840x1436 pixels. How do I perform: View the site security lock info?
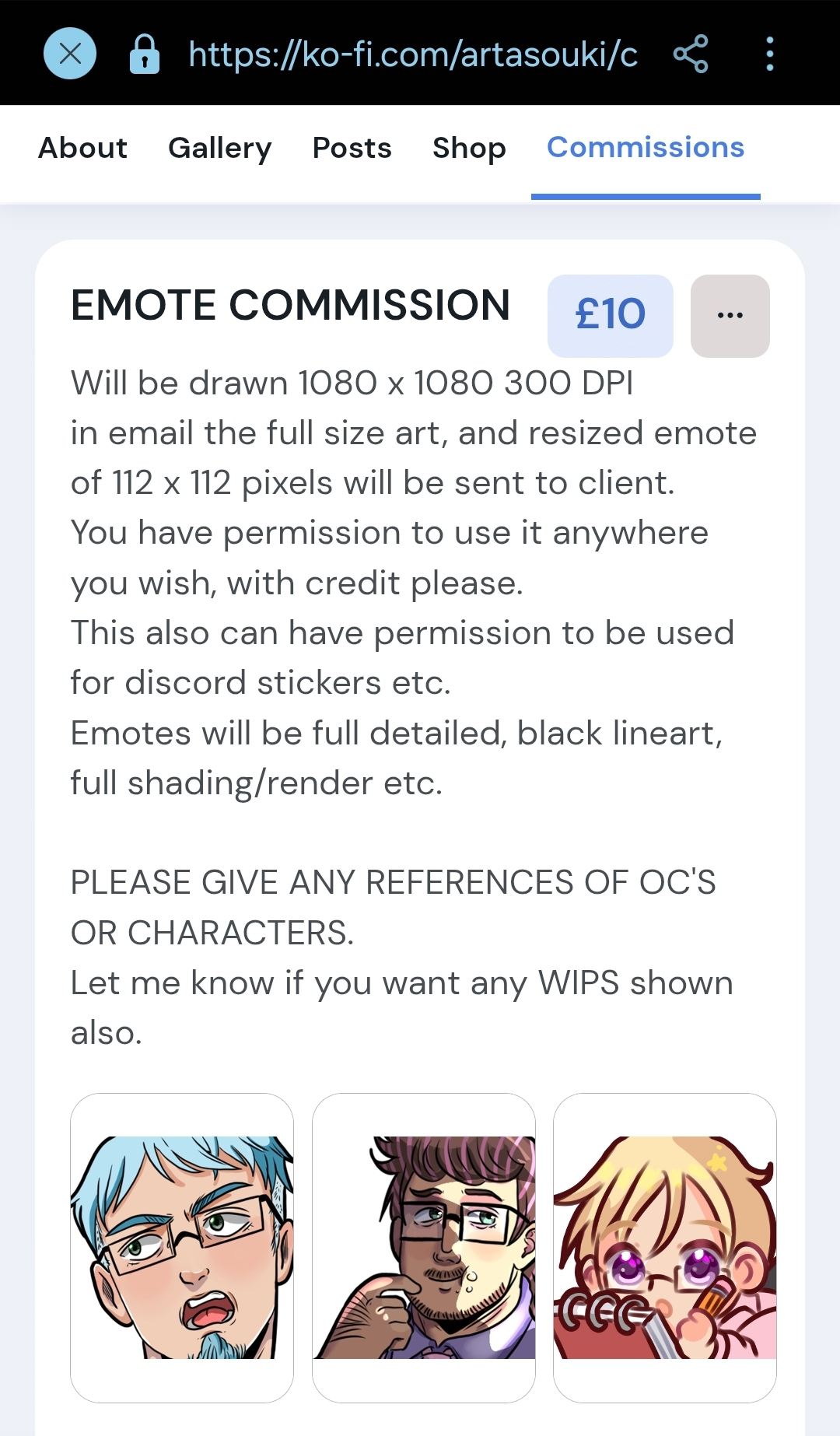pos(144,54)
